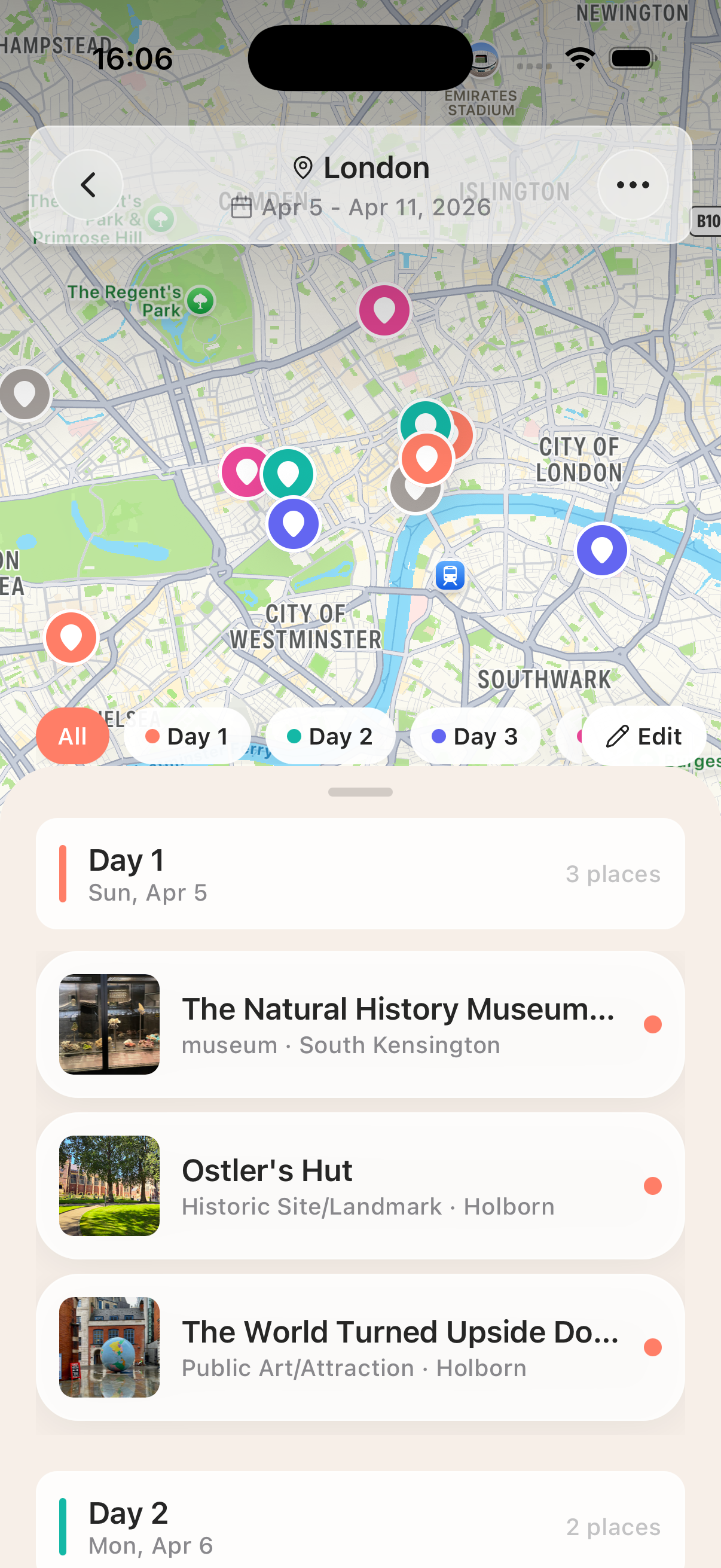Enable the All places map filter
721x1568 pixels.
pyautogui.click(x=72, y=736)
